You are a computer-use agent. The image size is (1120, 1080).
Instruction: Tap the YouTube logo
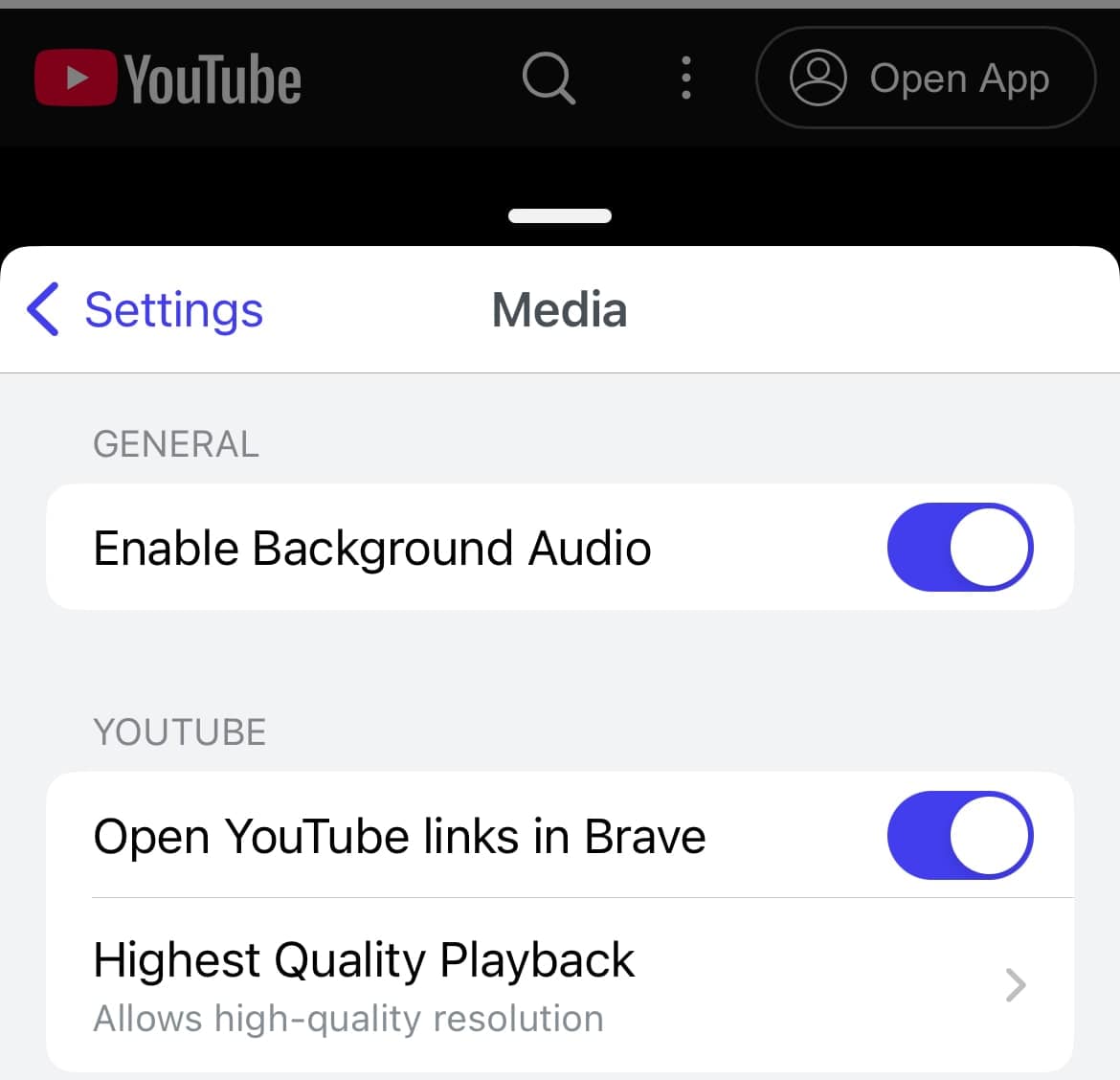point(168,79)
